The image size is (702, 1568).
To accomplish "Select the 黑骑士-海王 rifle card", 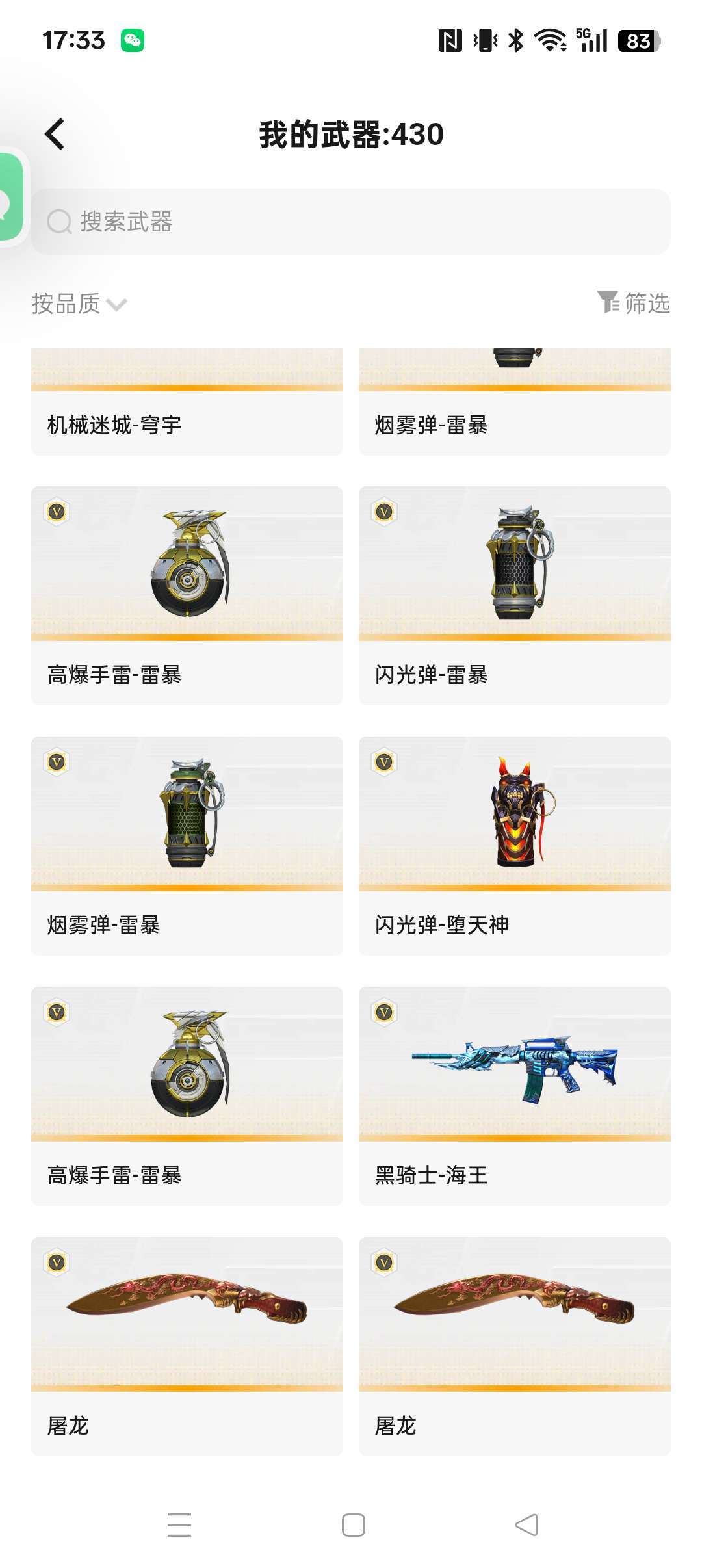I will pyautogui.click(x=515, y=1096).
